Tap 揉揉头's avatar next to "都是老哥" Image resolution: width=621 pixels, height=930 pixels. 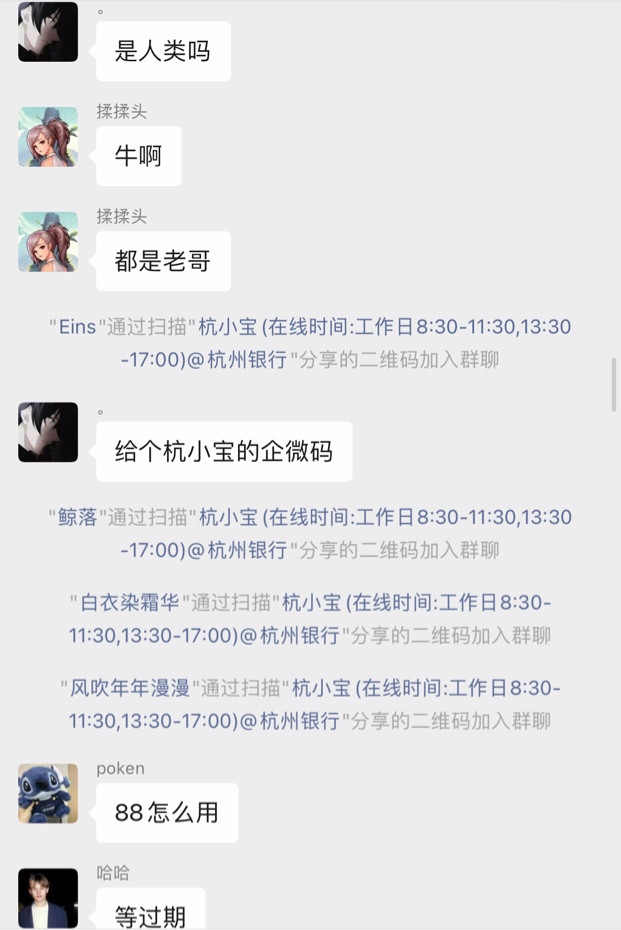pos(48,242)
